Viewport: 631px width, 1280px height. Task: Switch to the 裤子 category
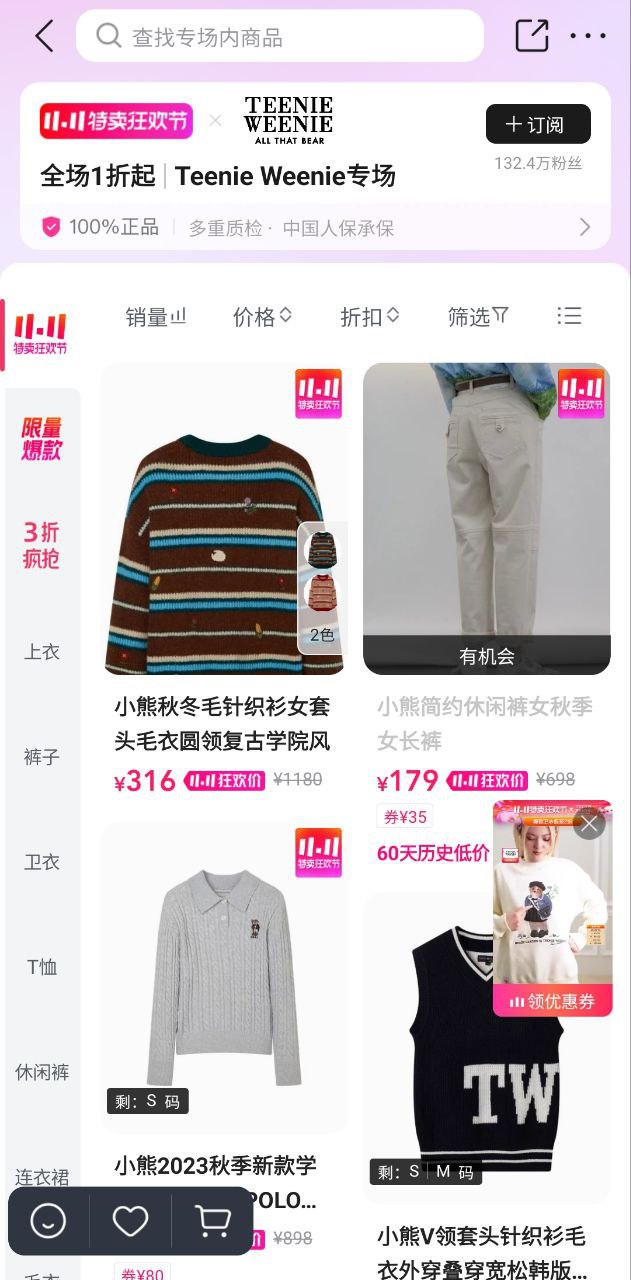pyautogui.click(x=42, y=757)
